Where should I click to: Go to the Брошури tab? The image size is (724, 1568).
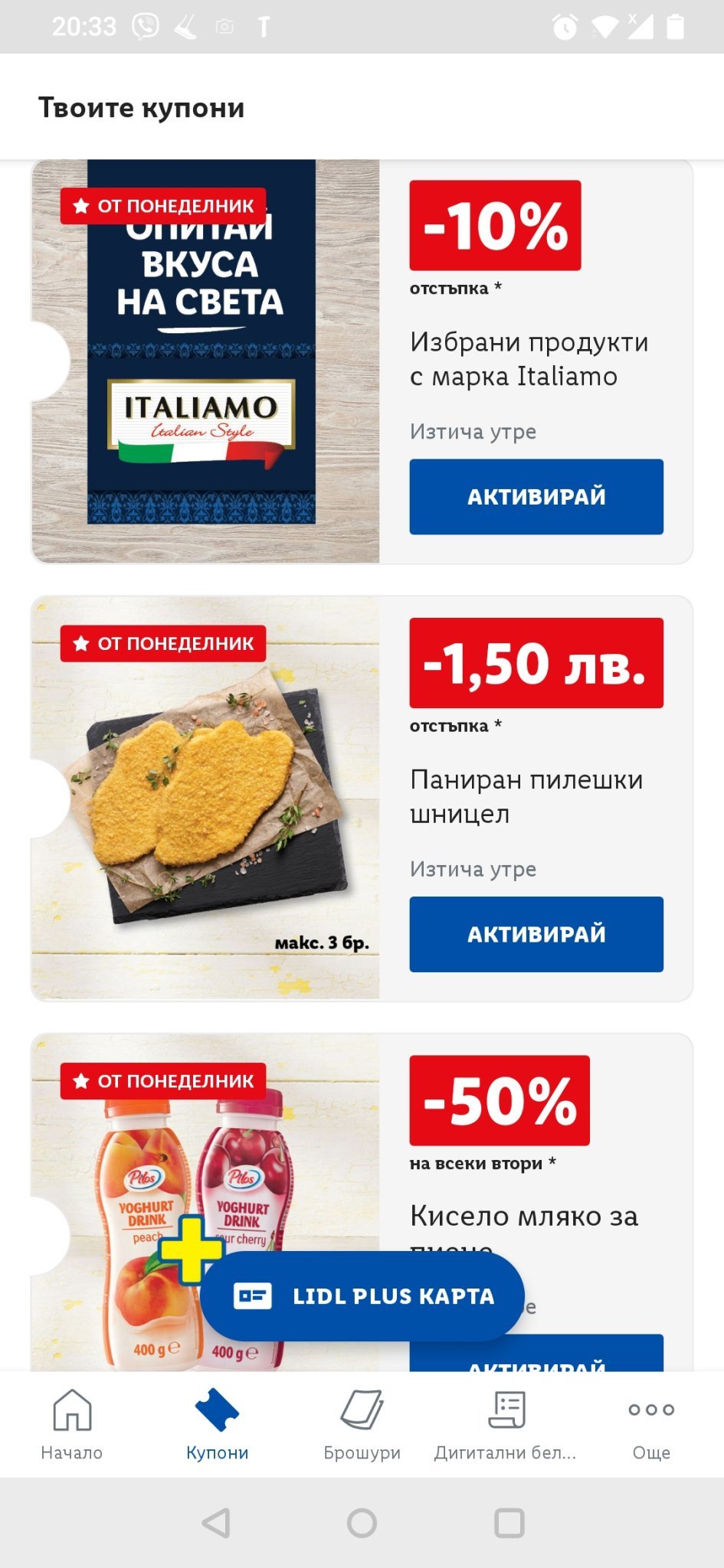tap(362, 1424)
